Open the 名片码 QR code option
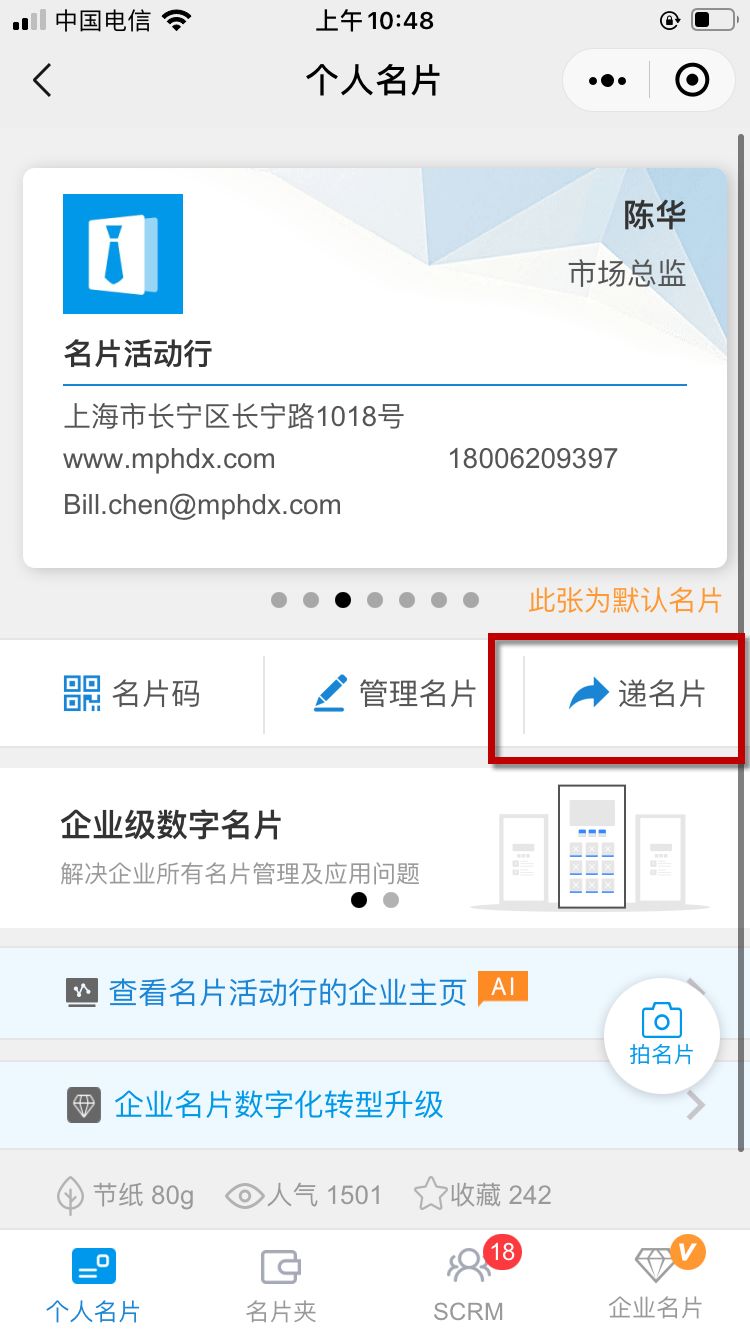The width and height of the screenshot is (750, 1334). coord(131,693)
